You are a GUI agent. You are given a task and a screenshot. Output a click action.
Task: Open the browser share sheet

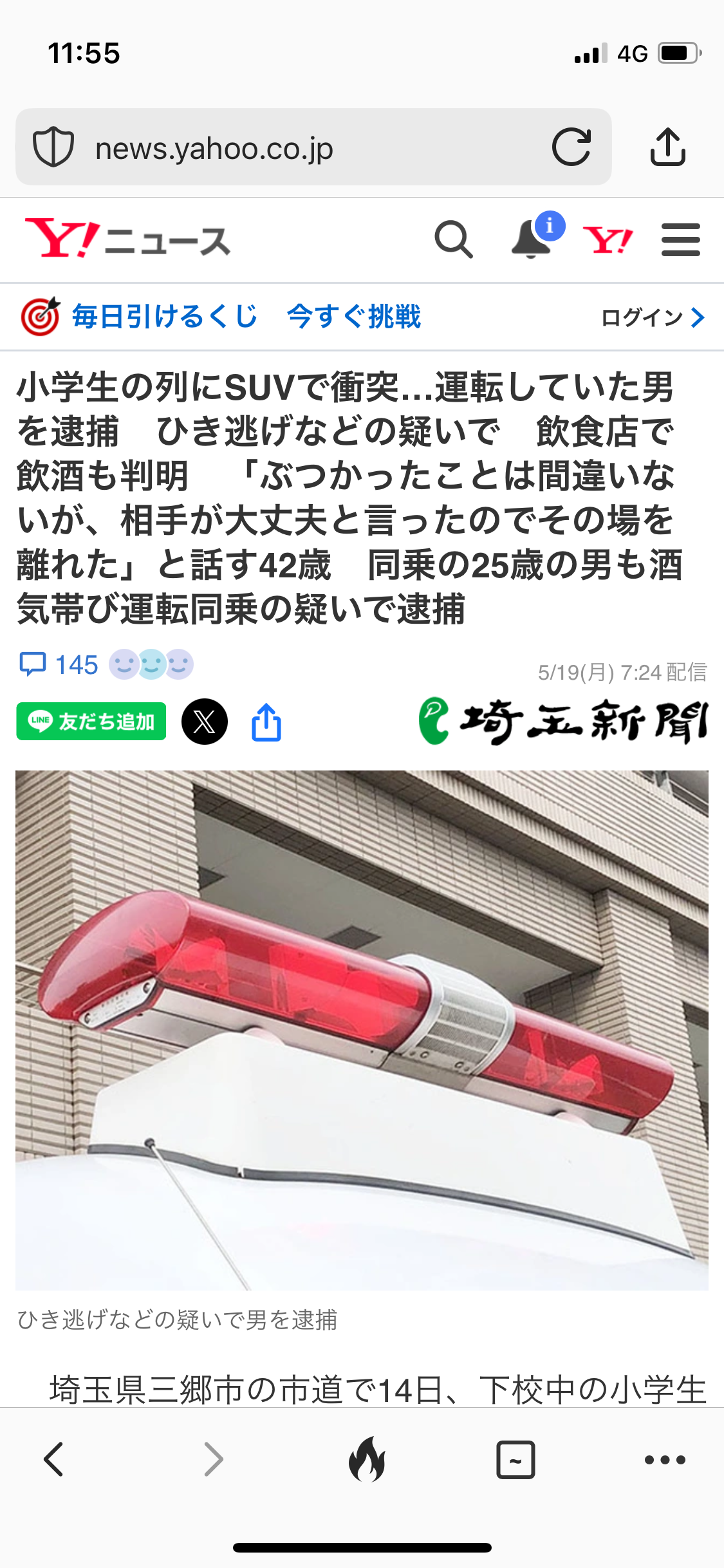tap(667, 147)
